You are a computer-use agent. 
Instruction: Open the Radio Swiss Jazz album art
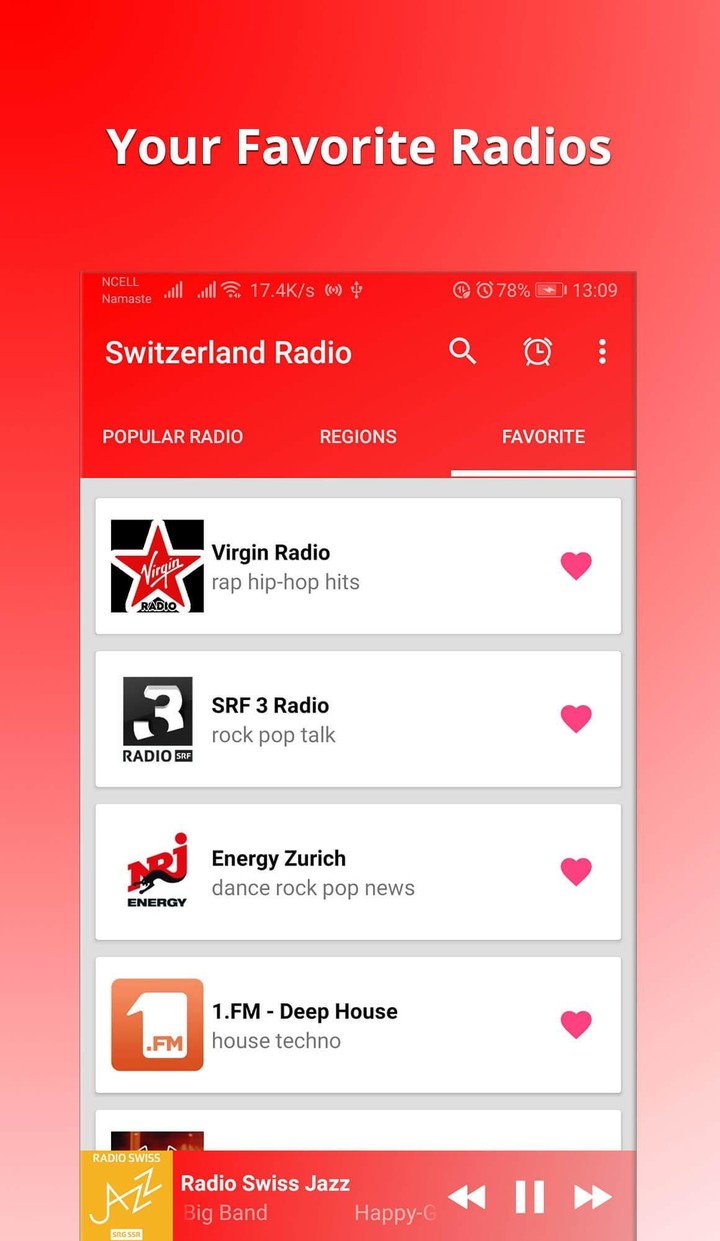(126, 1196)
